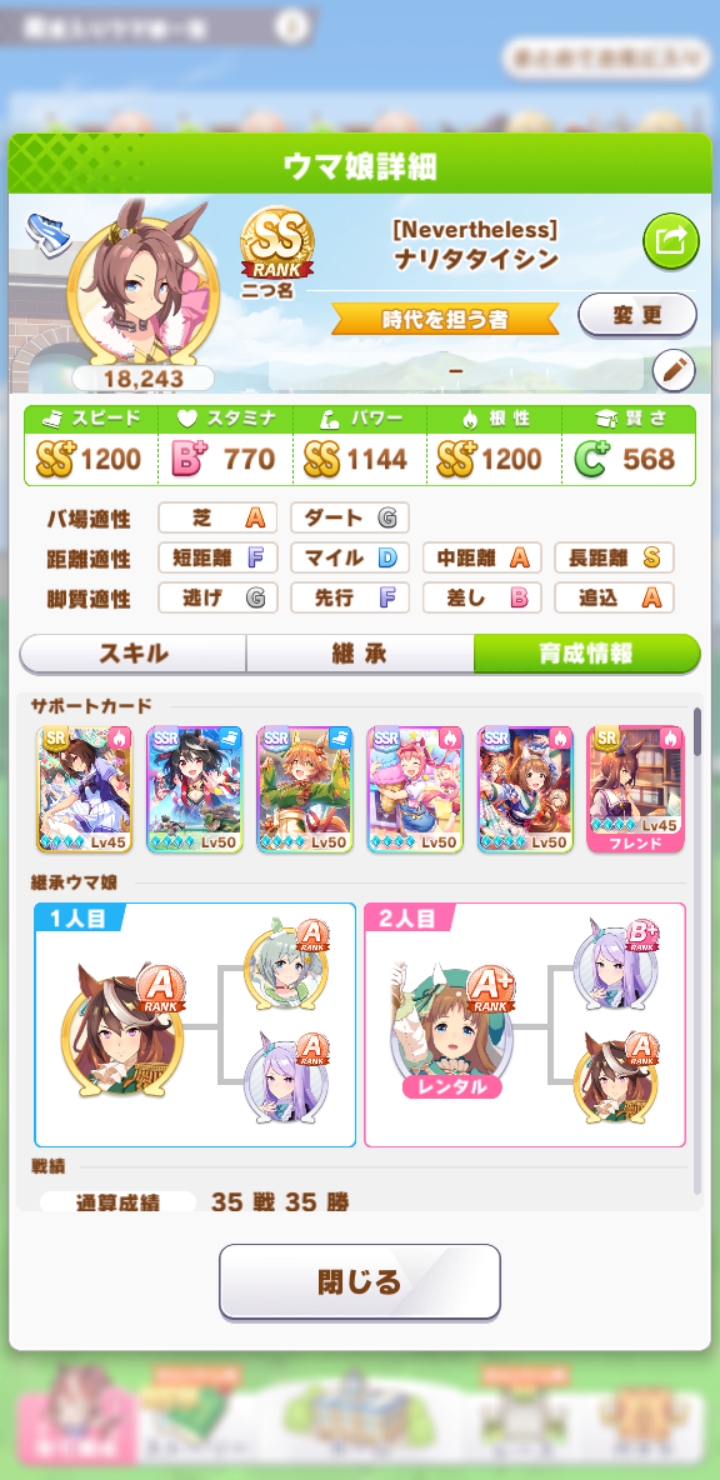View the フレンド SR support card
This screenshot has width=720, height=1480.
coord(635,789)
